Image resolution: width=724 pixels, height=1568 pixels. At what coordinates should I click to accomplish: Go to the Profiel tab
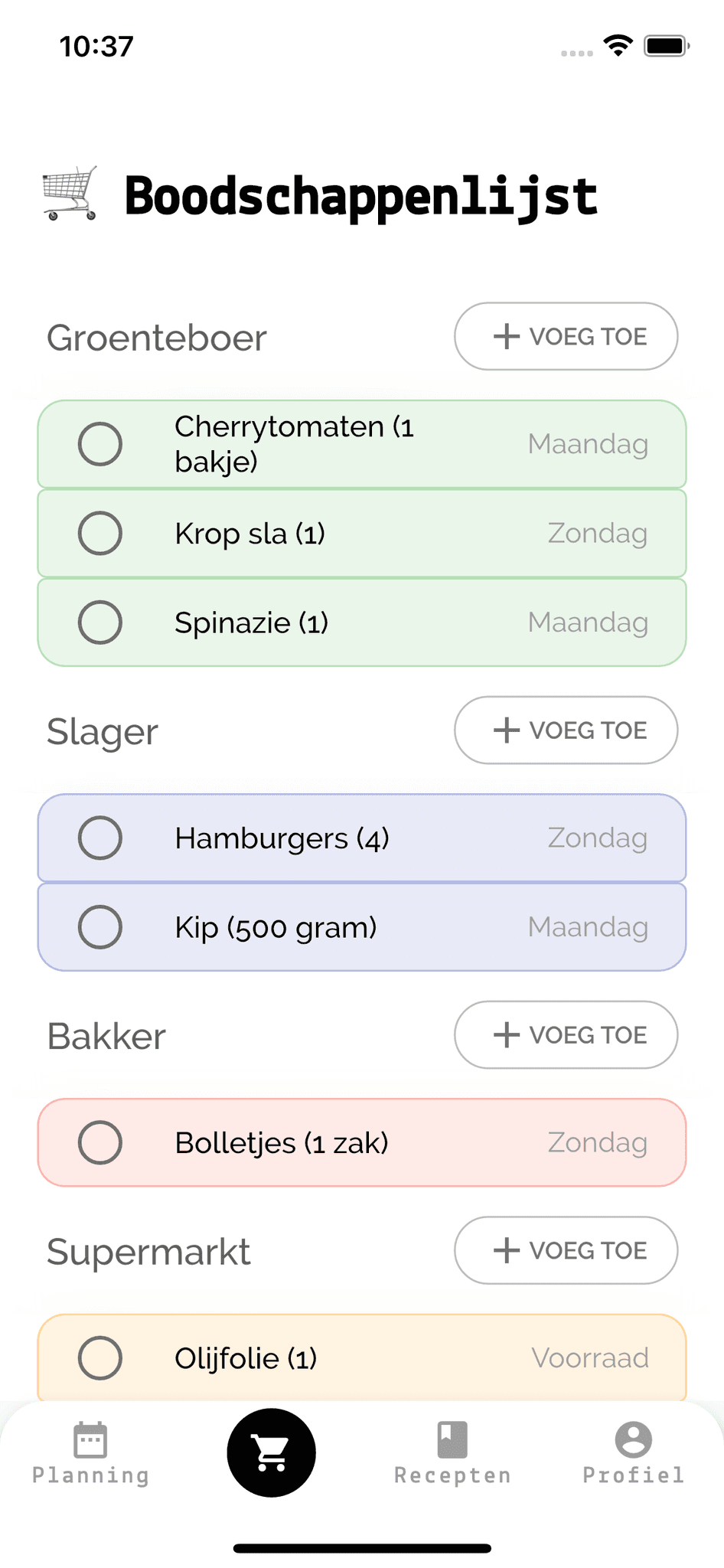tap(633, 1452)
